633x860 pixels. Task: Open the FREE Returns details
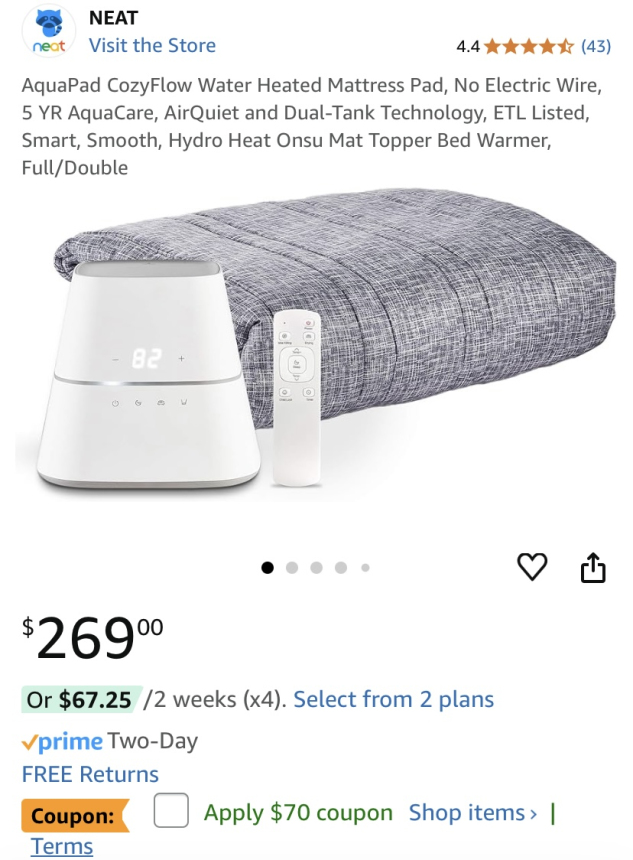(90, 774)
